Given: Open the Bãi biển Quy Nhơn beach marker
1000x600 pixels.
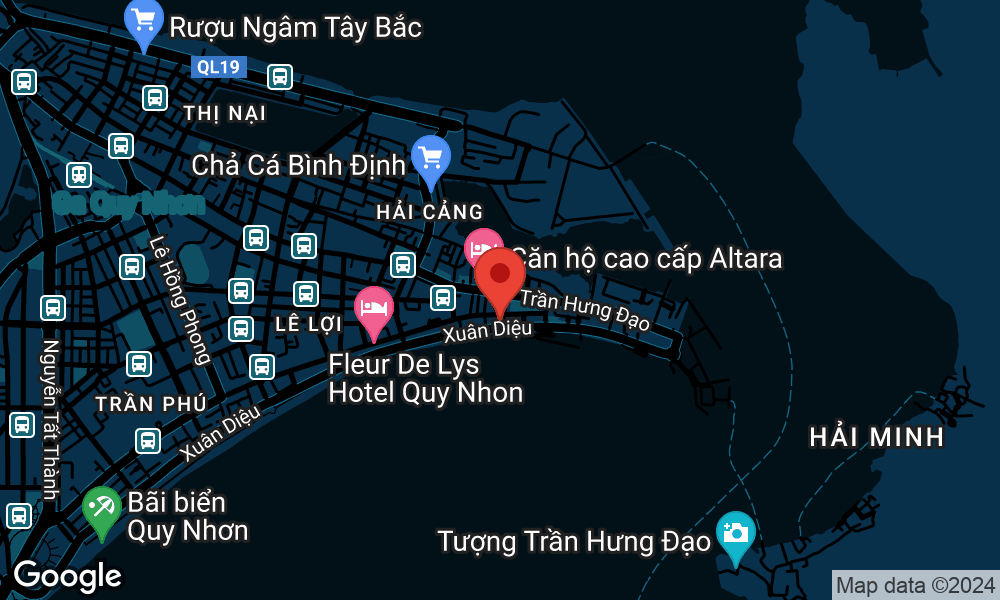Looking at the screenshot, I should [x=101, y=507].
